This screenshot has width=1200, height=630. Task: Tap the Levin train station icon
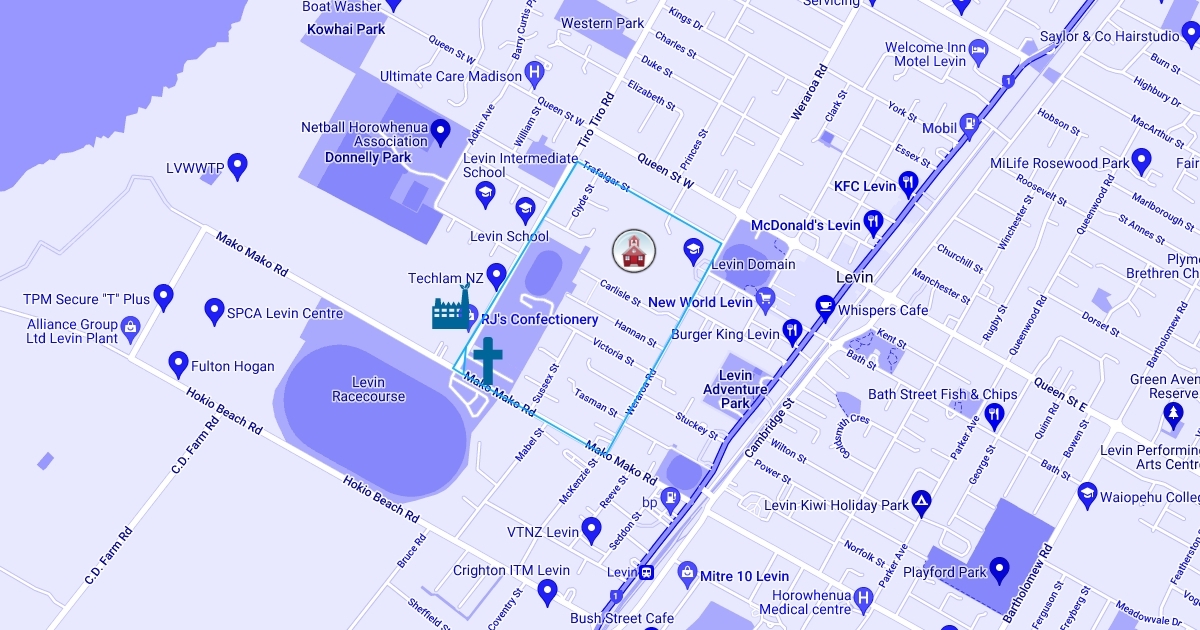click(x=647, y=573)
